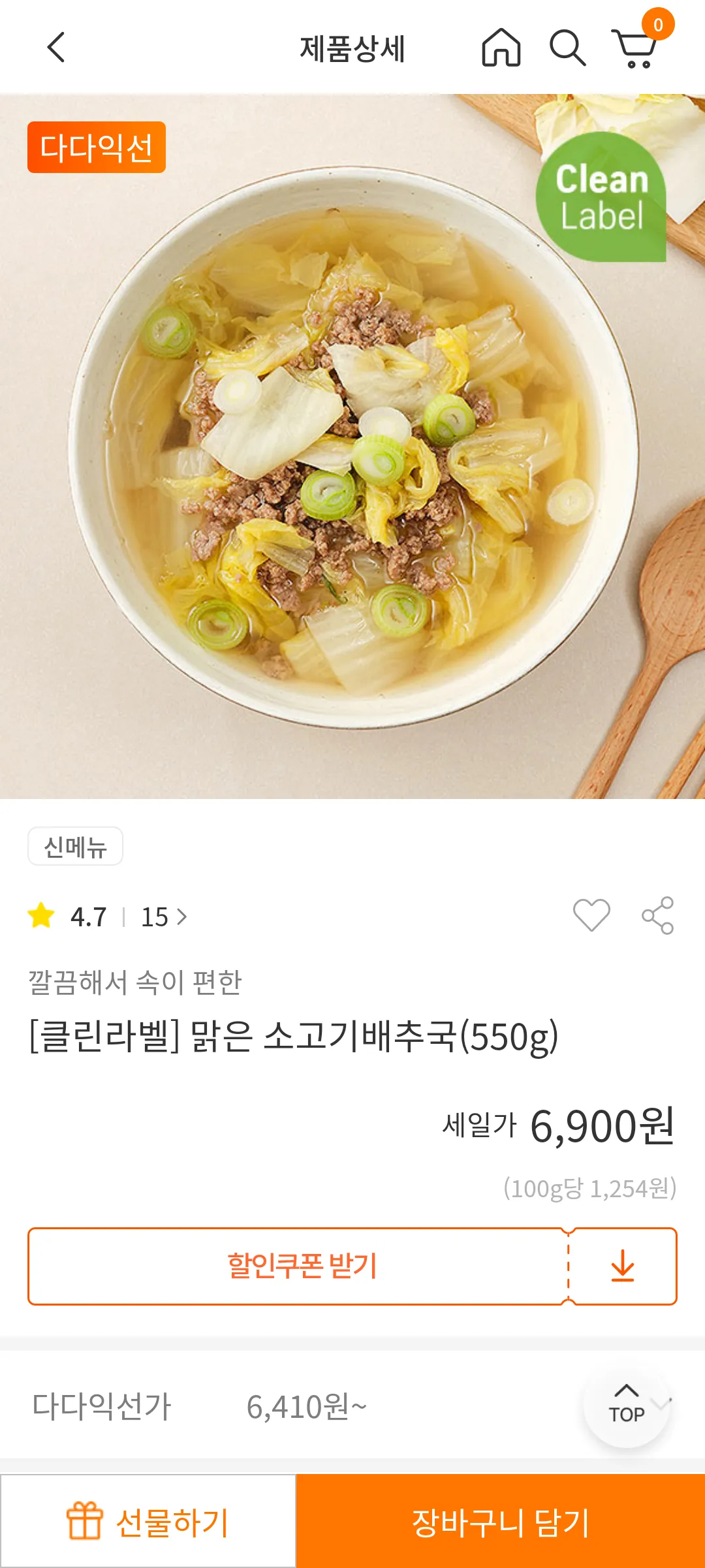Share this product

pyautogui.click(x=657, y=915)
